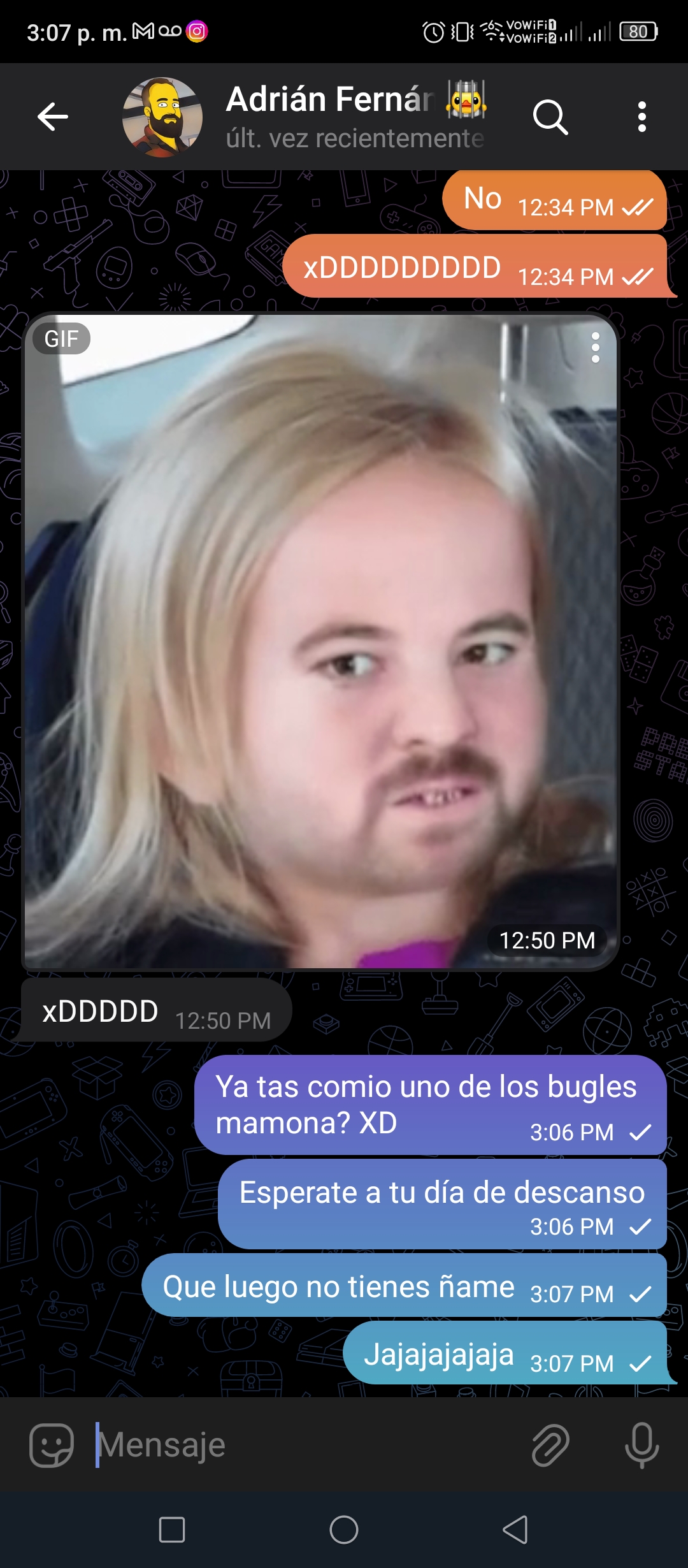The image size is (688, 1568).
Task: Attach a file with the paperclip
Action: (550, 1445)
